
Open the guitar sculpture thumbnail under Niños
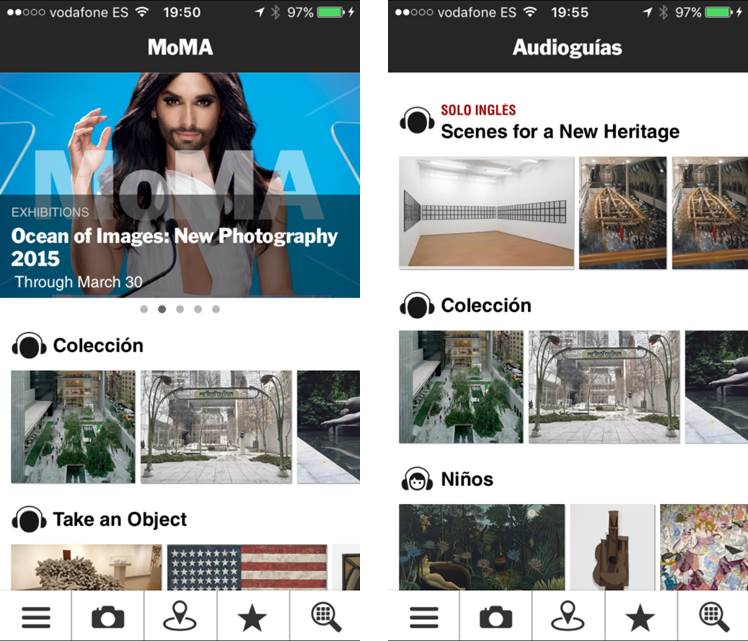[x=611, y=546]
